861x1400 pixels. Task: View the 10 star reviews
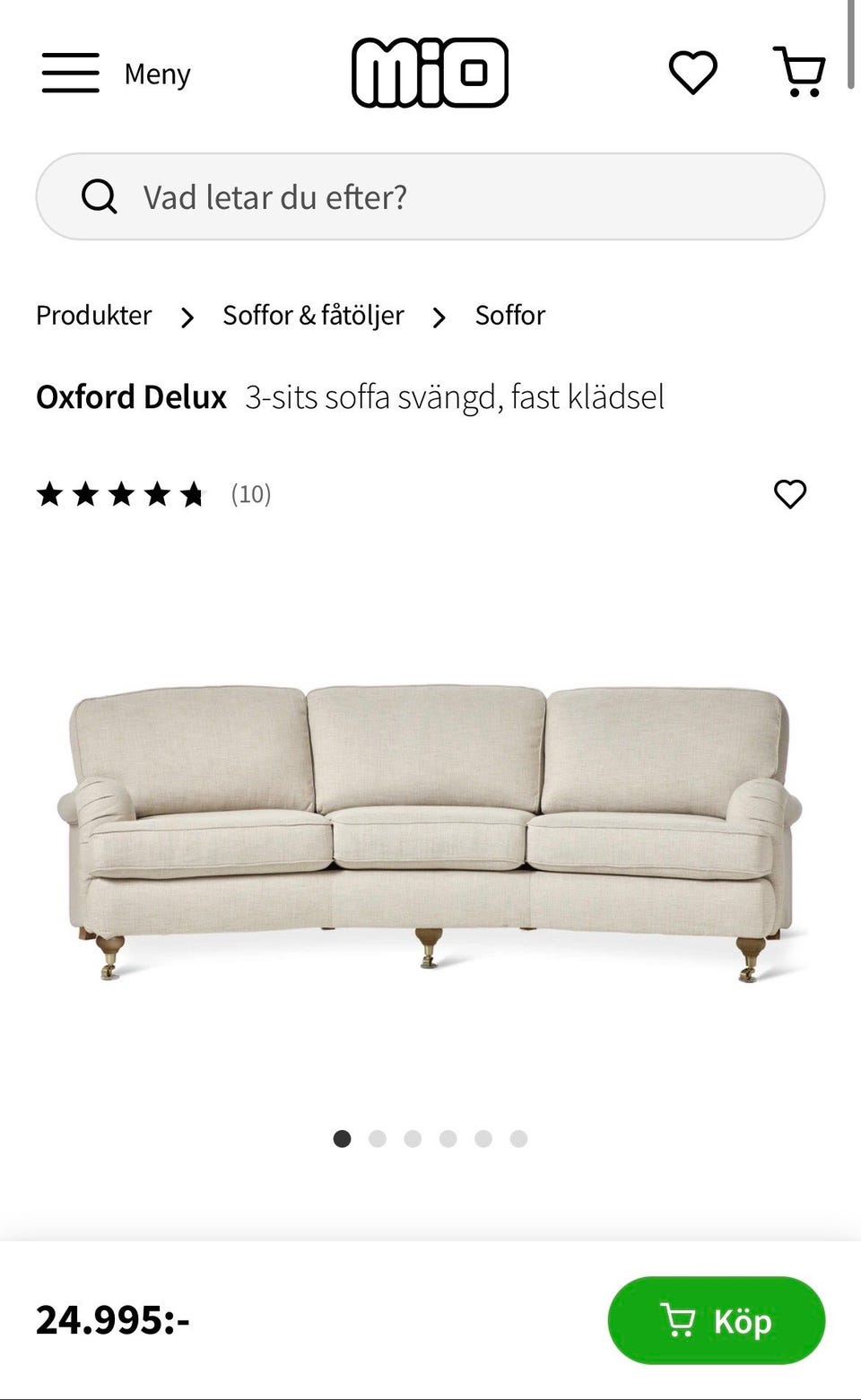click(153, 494)
